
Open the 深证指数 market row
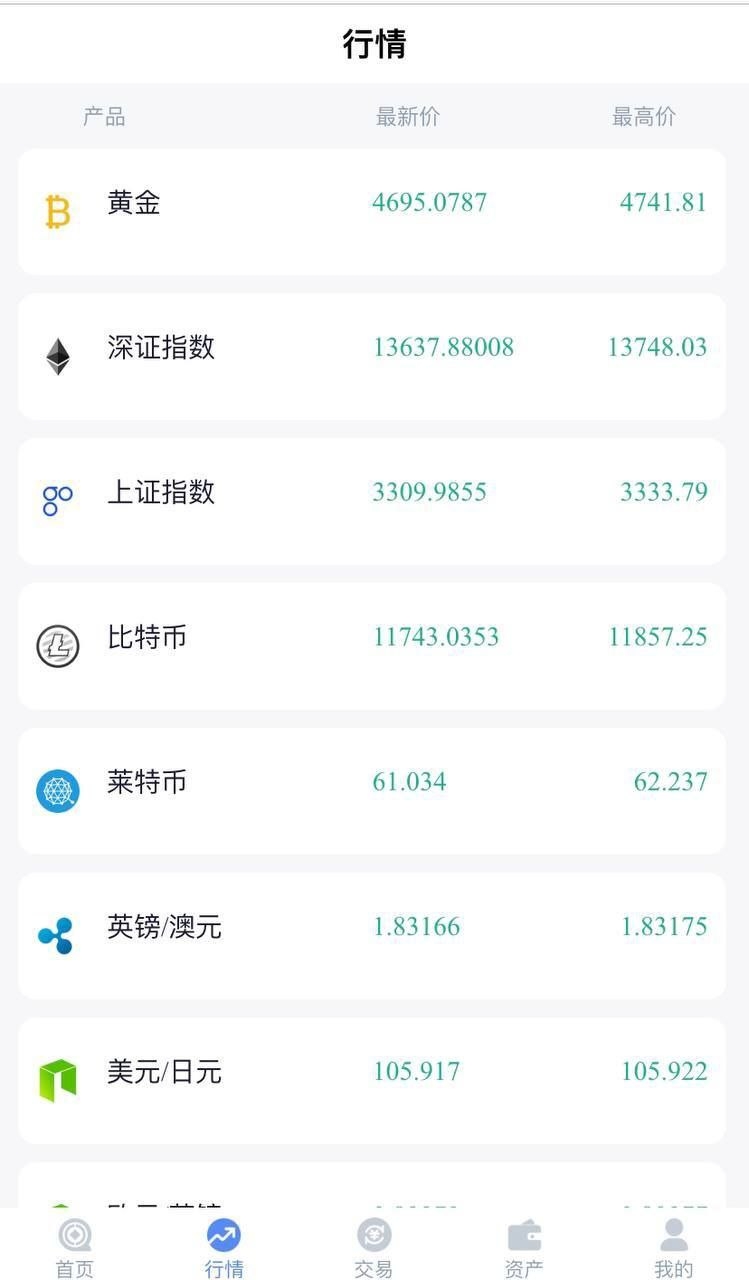(x=372, y=357)
